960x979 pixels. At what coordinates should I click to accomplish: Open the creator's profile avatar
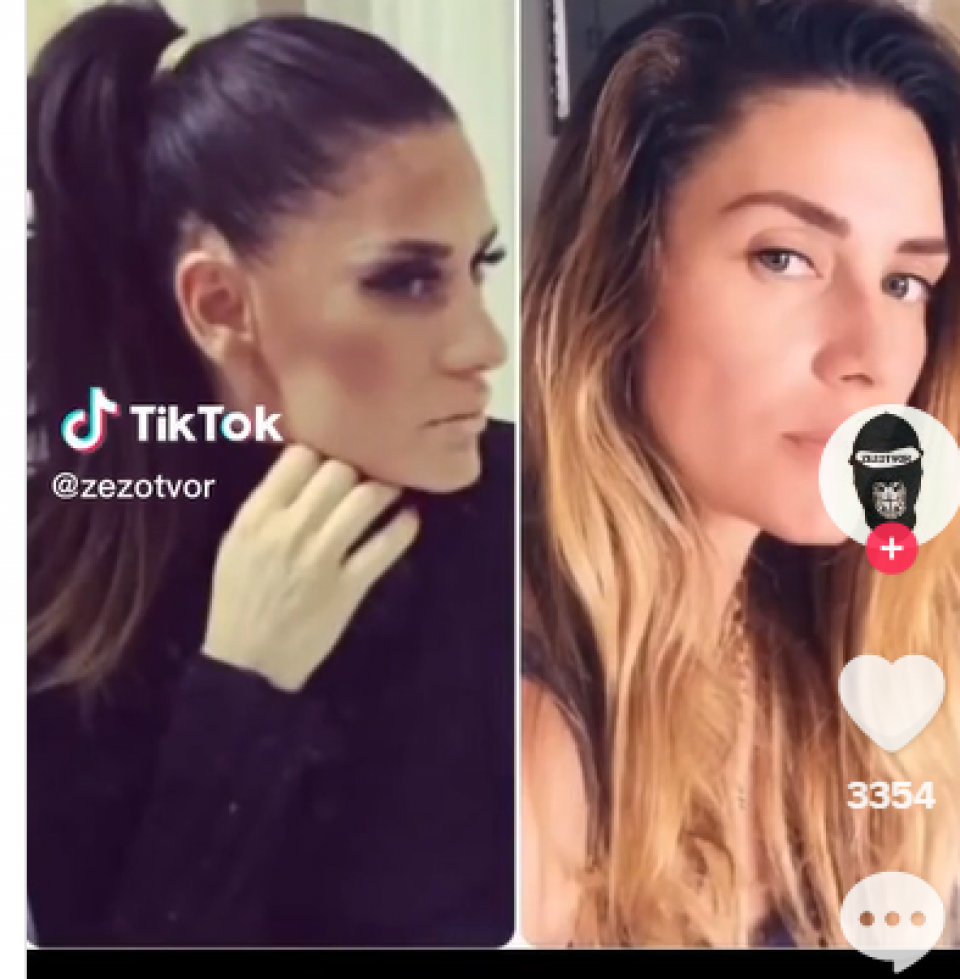pos(889,468)
